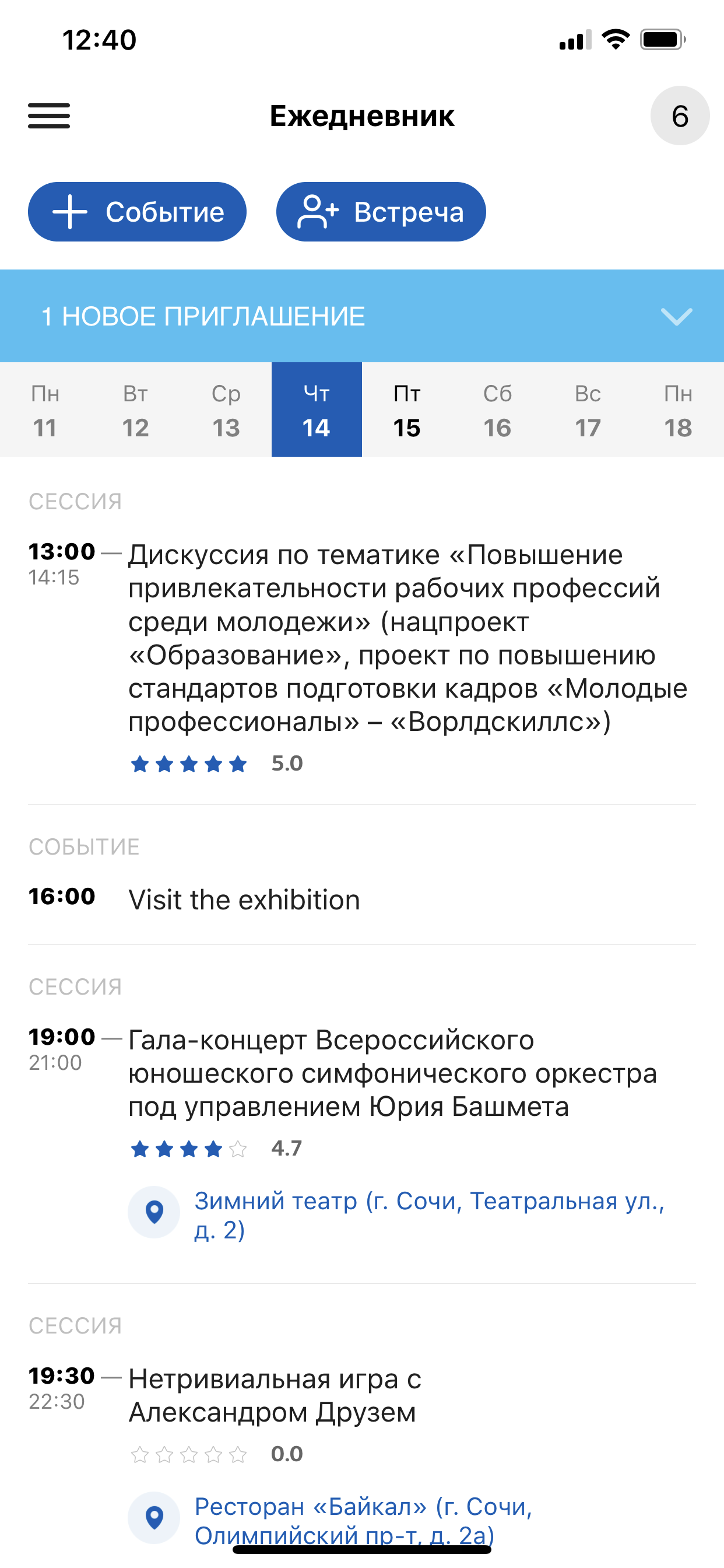Create a new Встреча

pyautogui.click(x=381, y=212)
